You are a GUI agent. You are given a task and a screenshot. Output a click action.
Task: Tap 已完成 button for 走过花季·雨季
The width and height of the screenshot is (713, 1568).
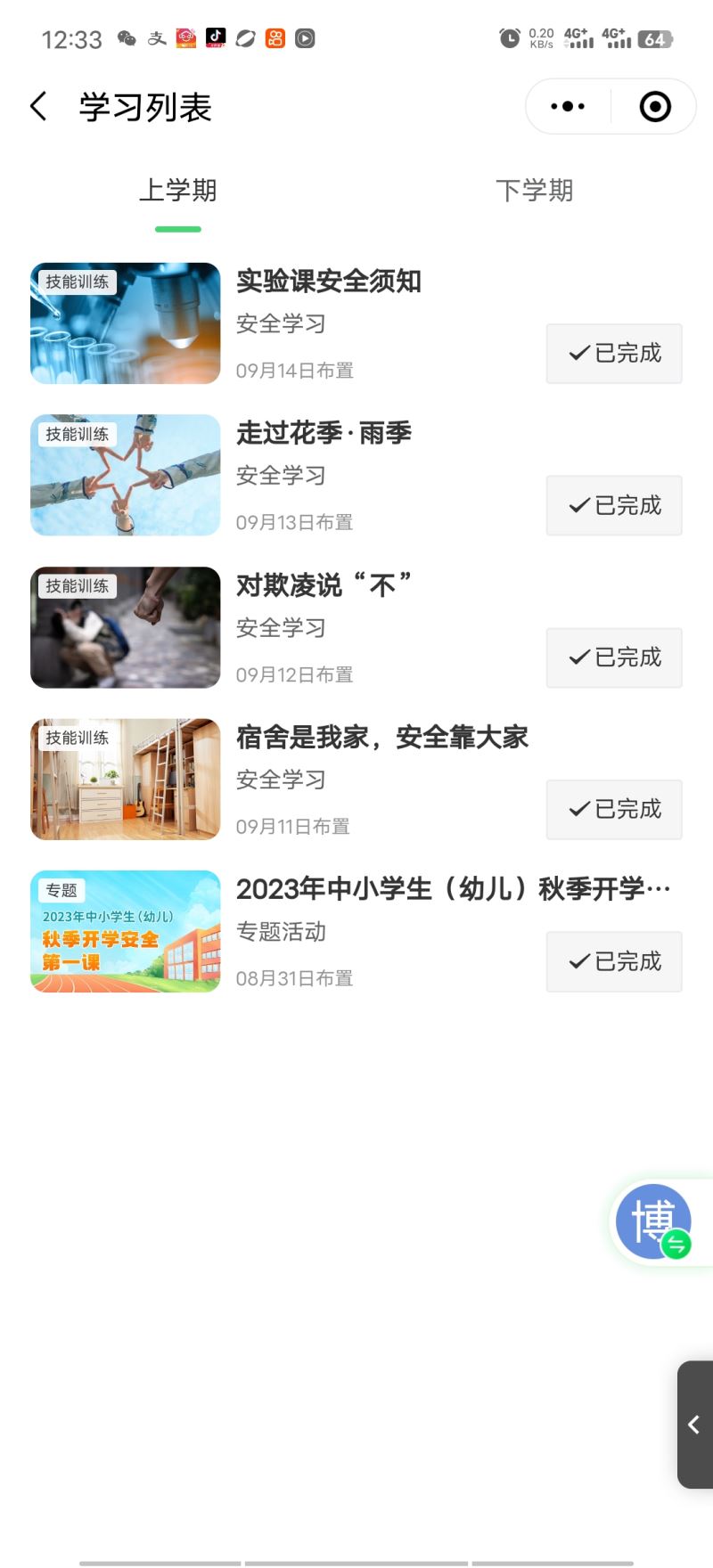point(614,506)
